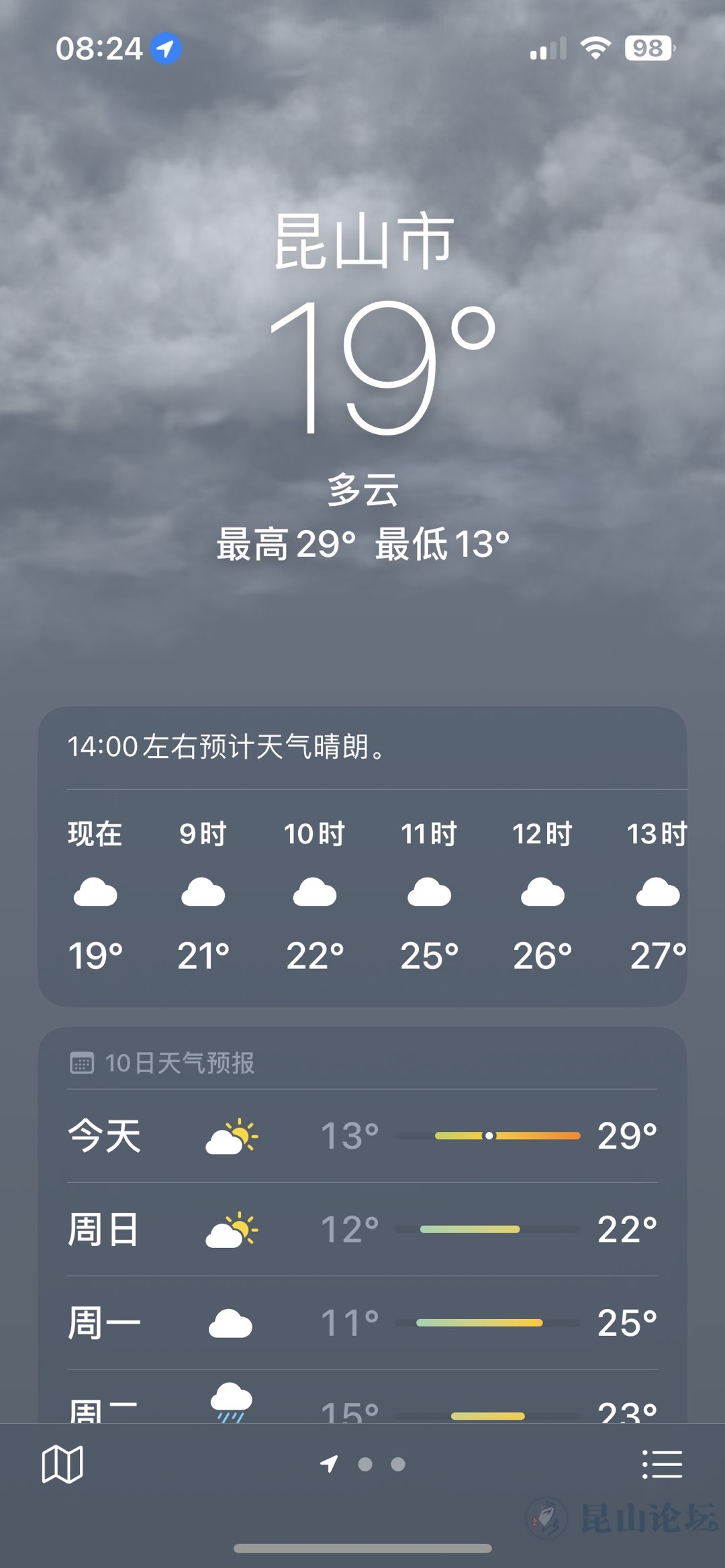Image resolution: width=725 pixels, height=1568 pixels.
Task: Select the 周一 forecast row
Action: (x=362, y=1323)
